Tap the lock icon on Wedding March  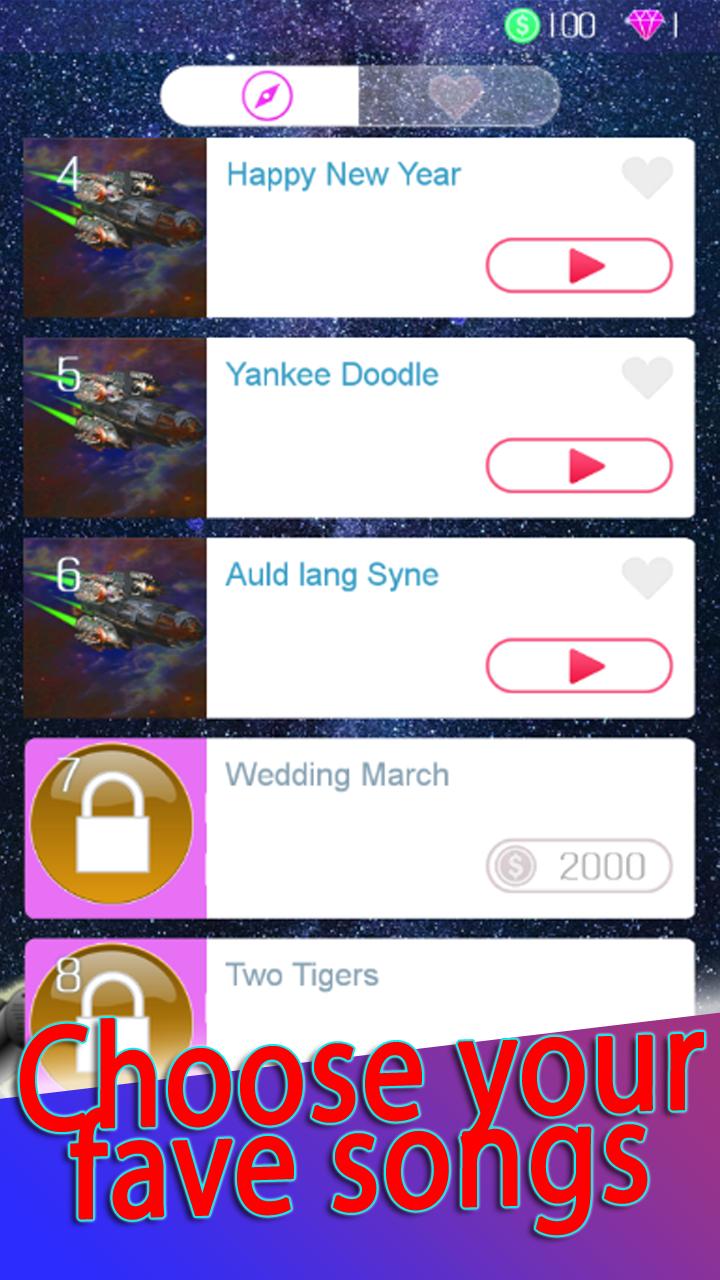[x=115, y=822]
